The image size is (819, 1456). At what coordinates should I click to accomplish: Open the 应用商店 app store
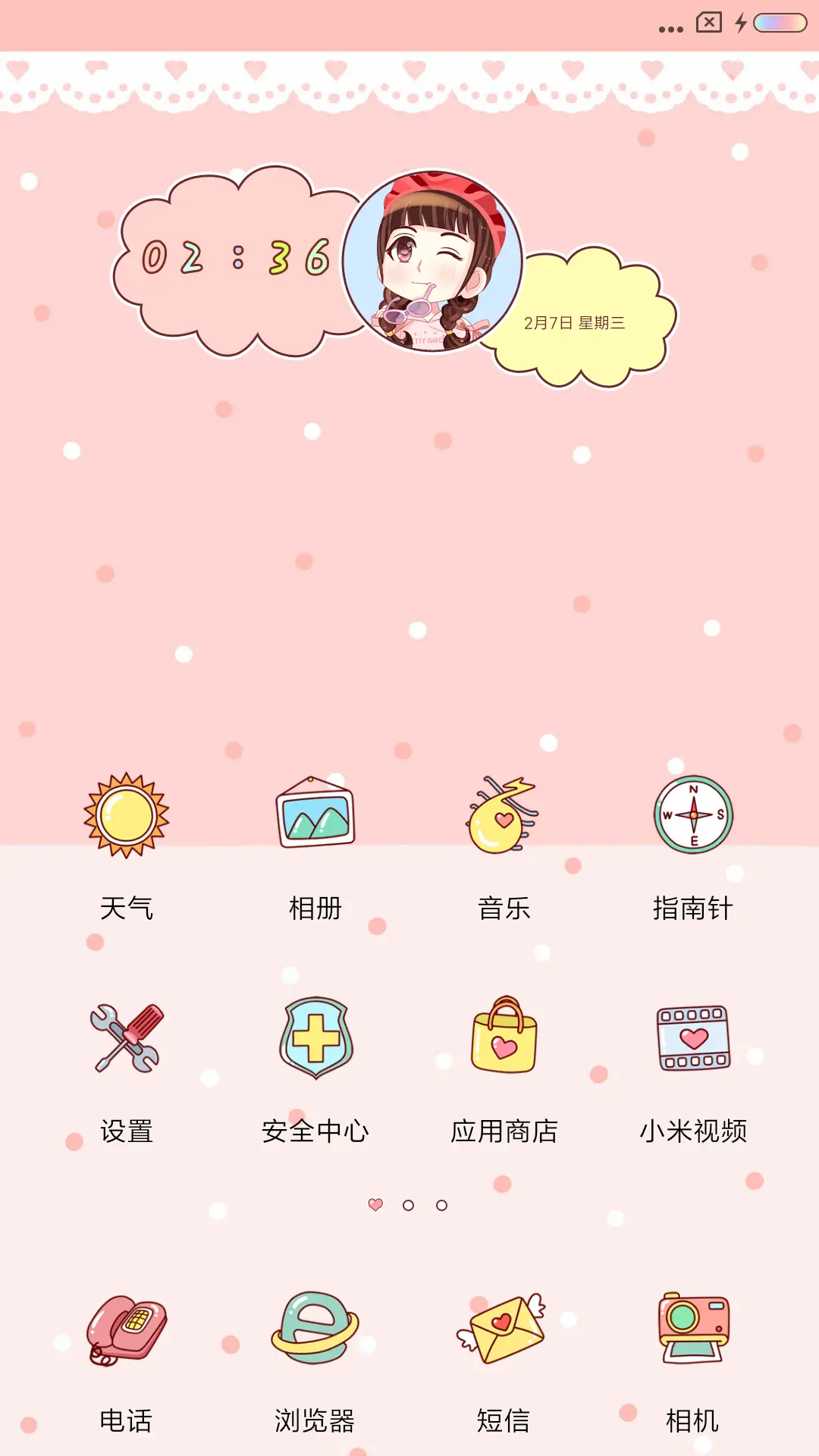coord(504,1040)
